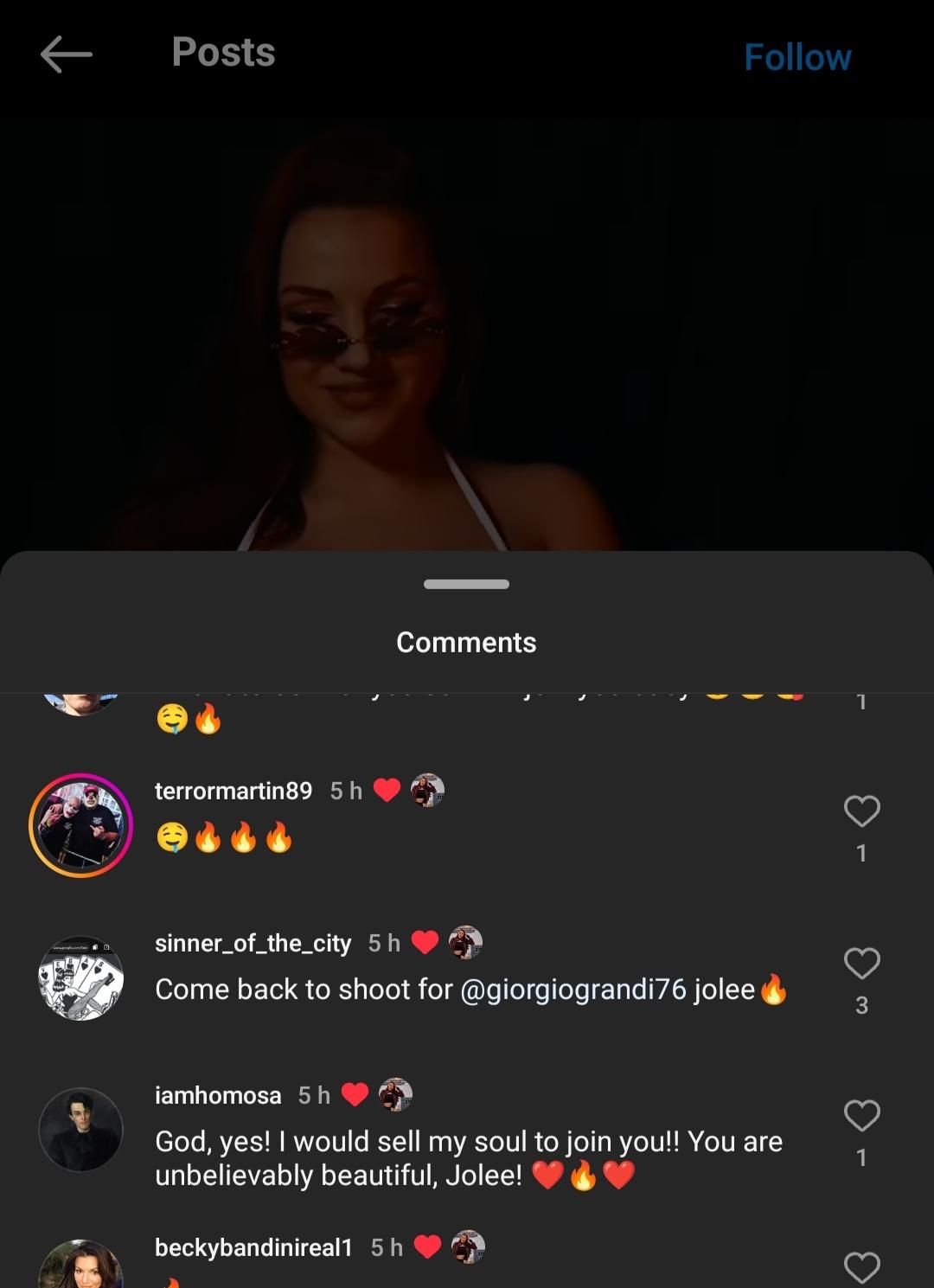Like terrormartin89's comment
The width and height of the screenshot is (934, 1288).
(x=861, y=811)
